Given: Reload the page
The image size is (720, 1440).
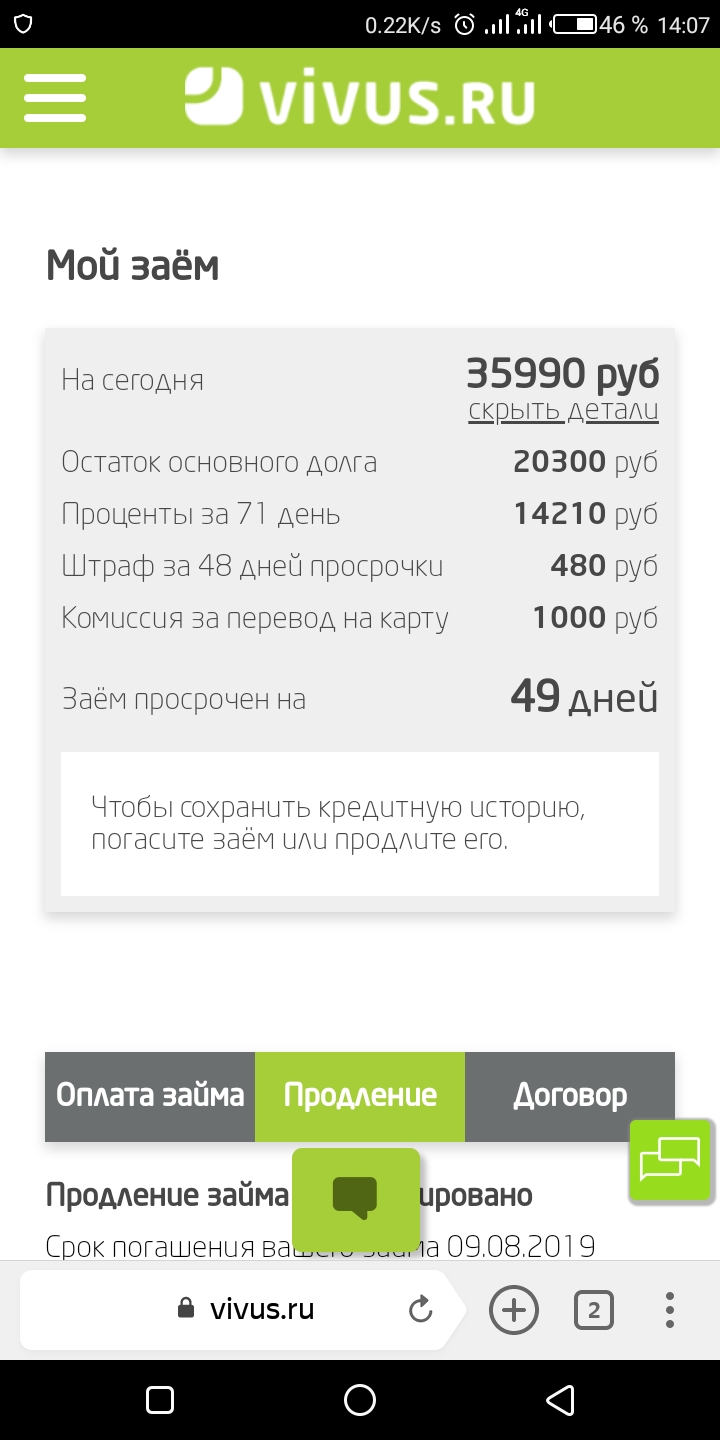Looking at the screenshot, I should point(421,1309).
